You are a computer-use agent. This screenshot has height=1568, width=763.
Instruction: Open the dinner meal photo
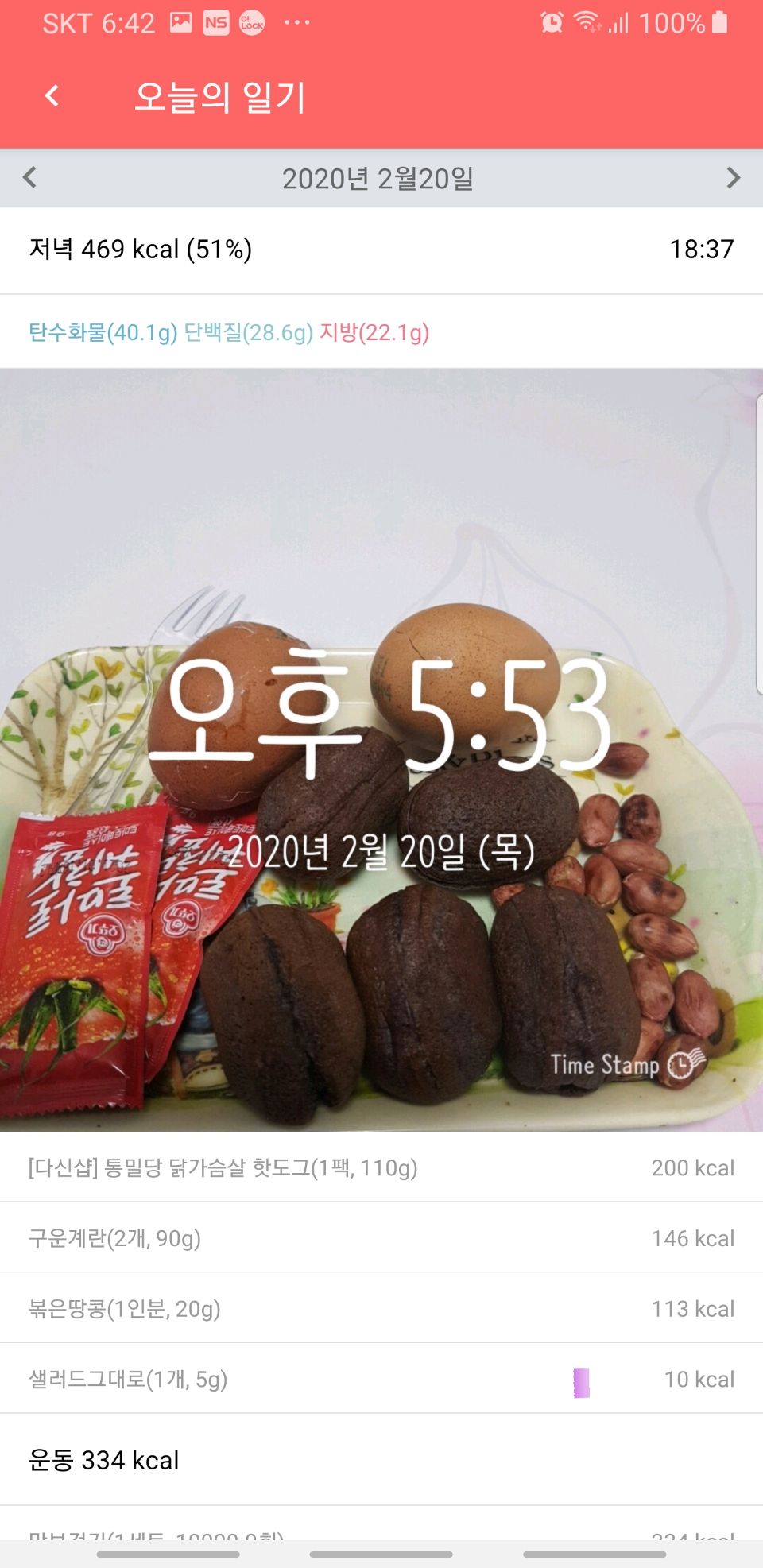(380, 749)
